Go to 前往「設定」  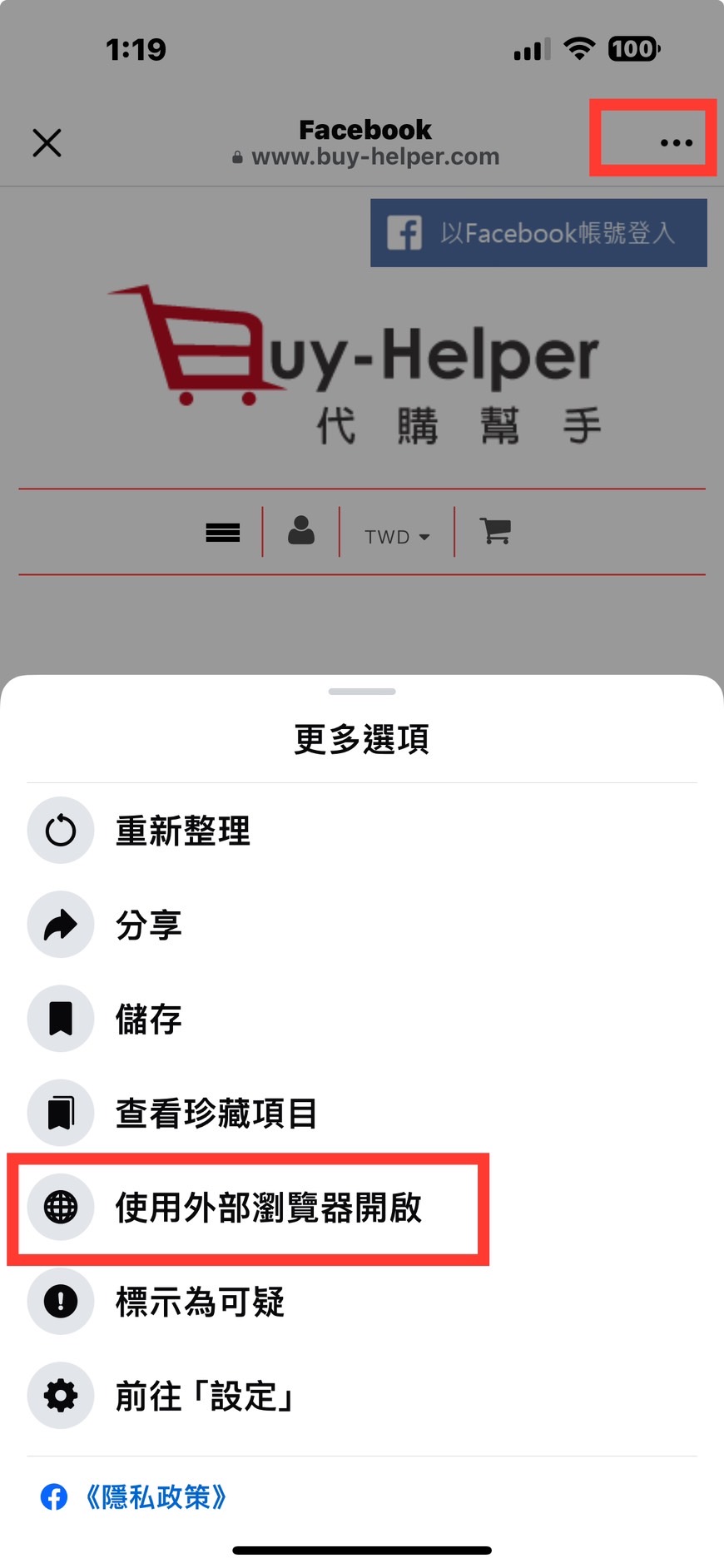tap(362, 1396)
